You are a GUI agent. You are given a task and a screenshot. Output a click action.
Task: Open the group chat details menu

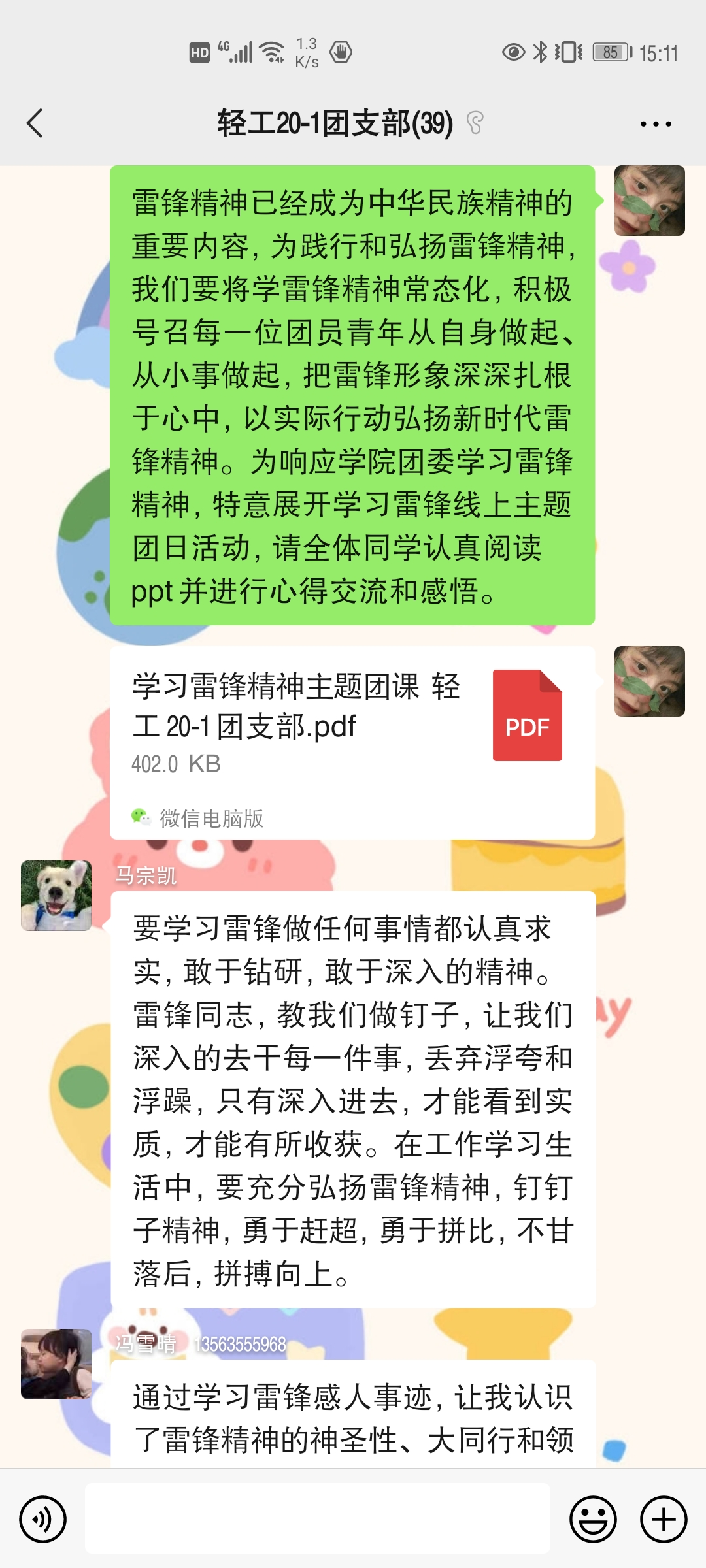click(x=655, y=123)
